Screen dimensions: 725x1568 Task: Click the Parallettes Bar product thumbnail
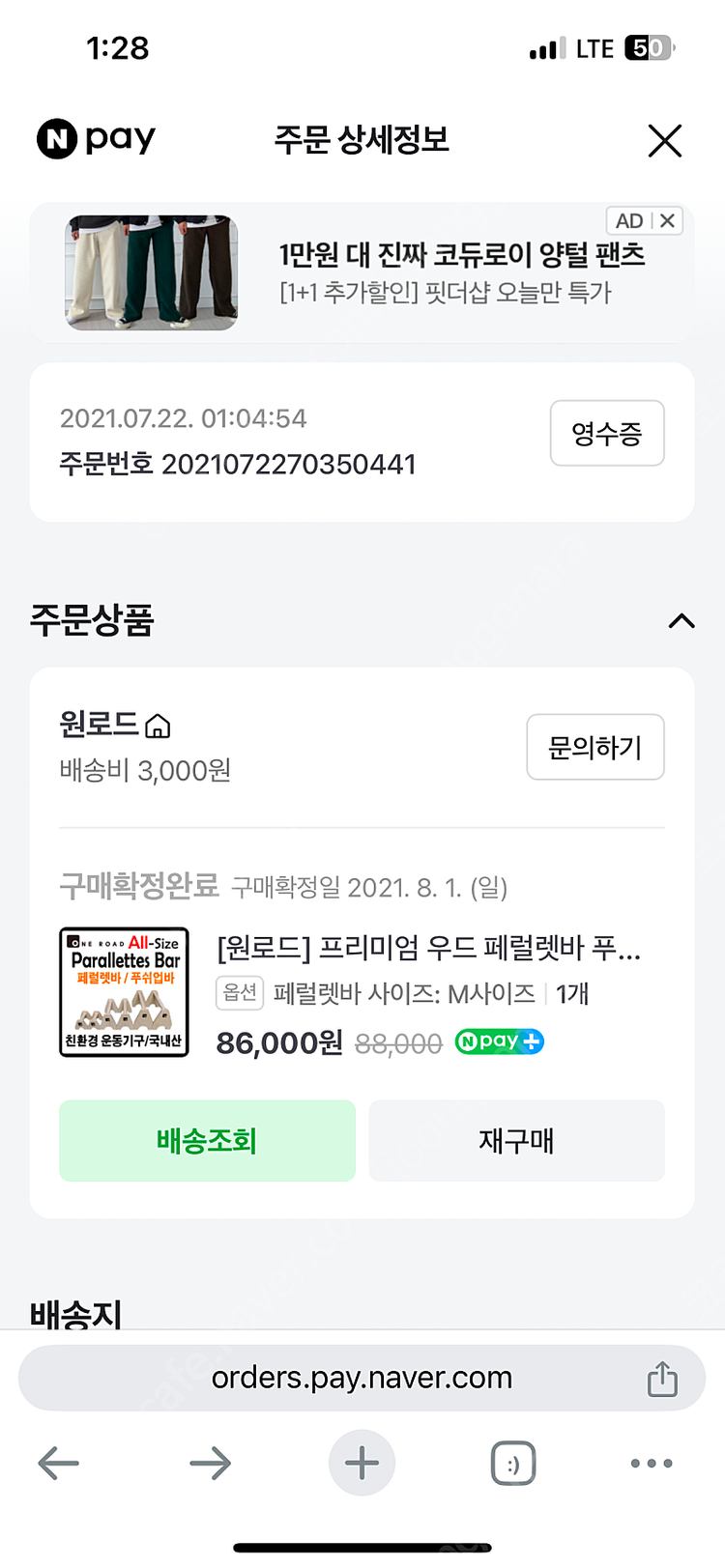125,991
